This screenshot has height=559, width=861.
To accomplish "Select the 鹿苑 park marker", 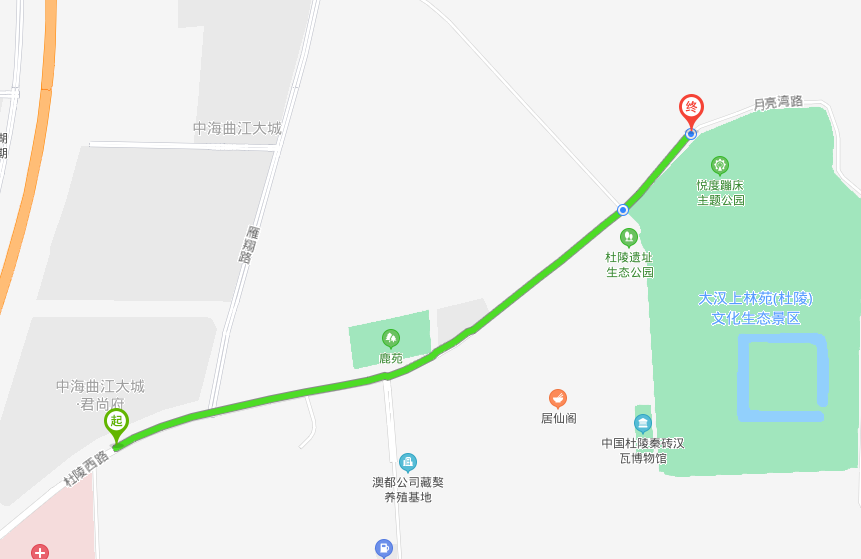I will [391, 338].
